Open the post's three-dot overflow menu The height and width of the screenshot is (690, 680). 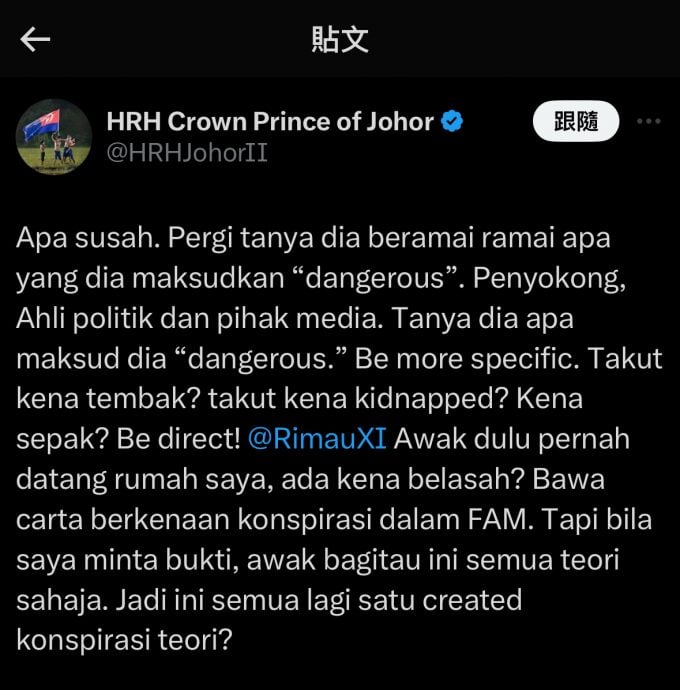tap(648, 122)
